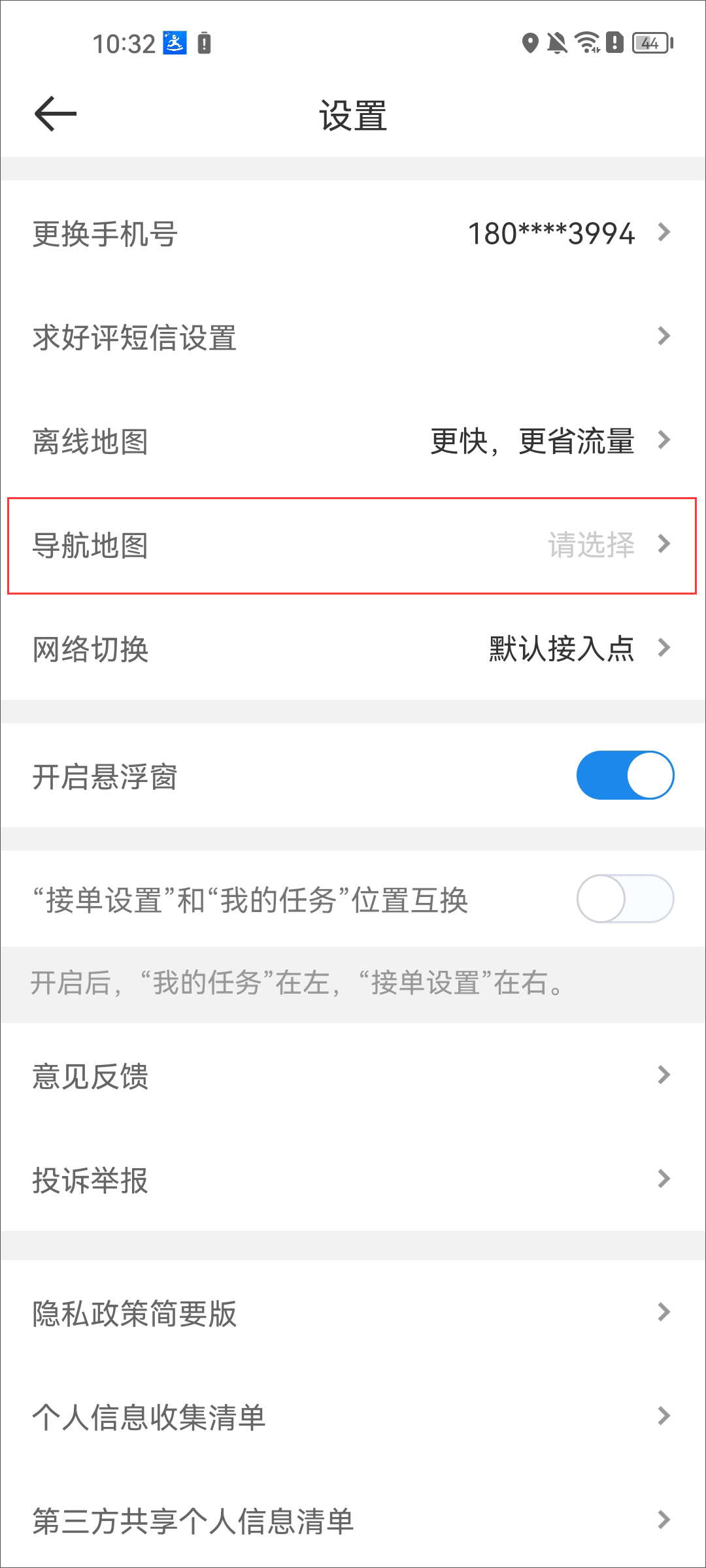This screenshot has height=1568, width=706.
Task: Tap the location icon in the status bar
Action: pyautogui.click(x=530, y=44)
